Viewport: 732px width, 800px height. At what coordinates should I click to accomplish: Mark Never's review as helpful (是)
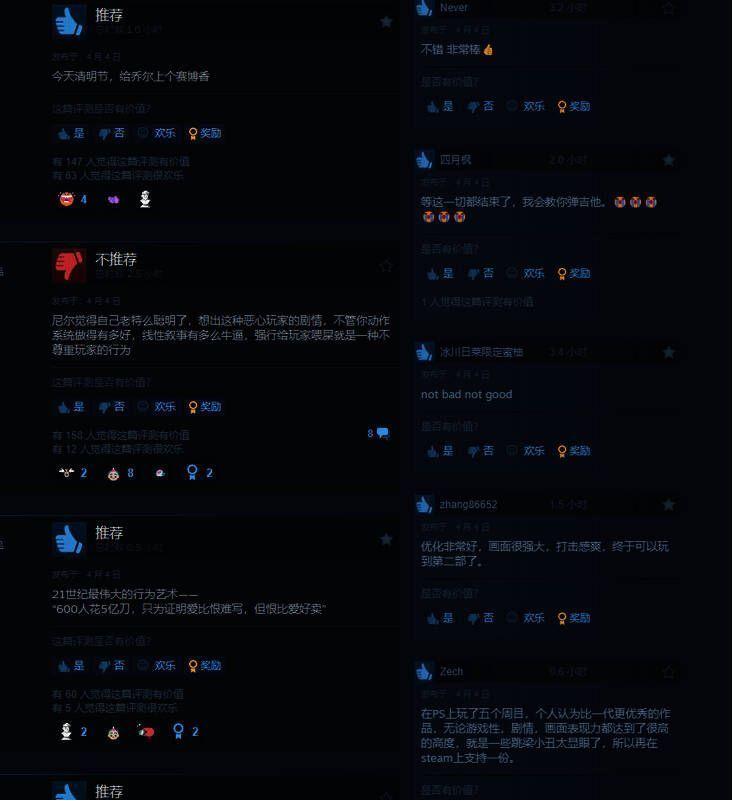pyautogui.click(x=440, y=106)
